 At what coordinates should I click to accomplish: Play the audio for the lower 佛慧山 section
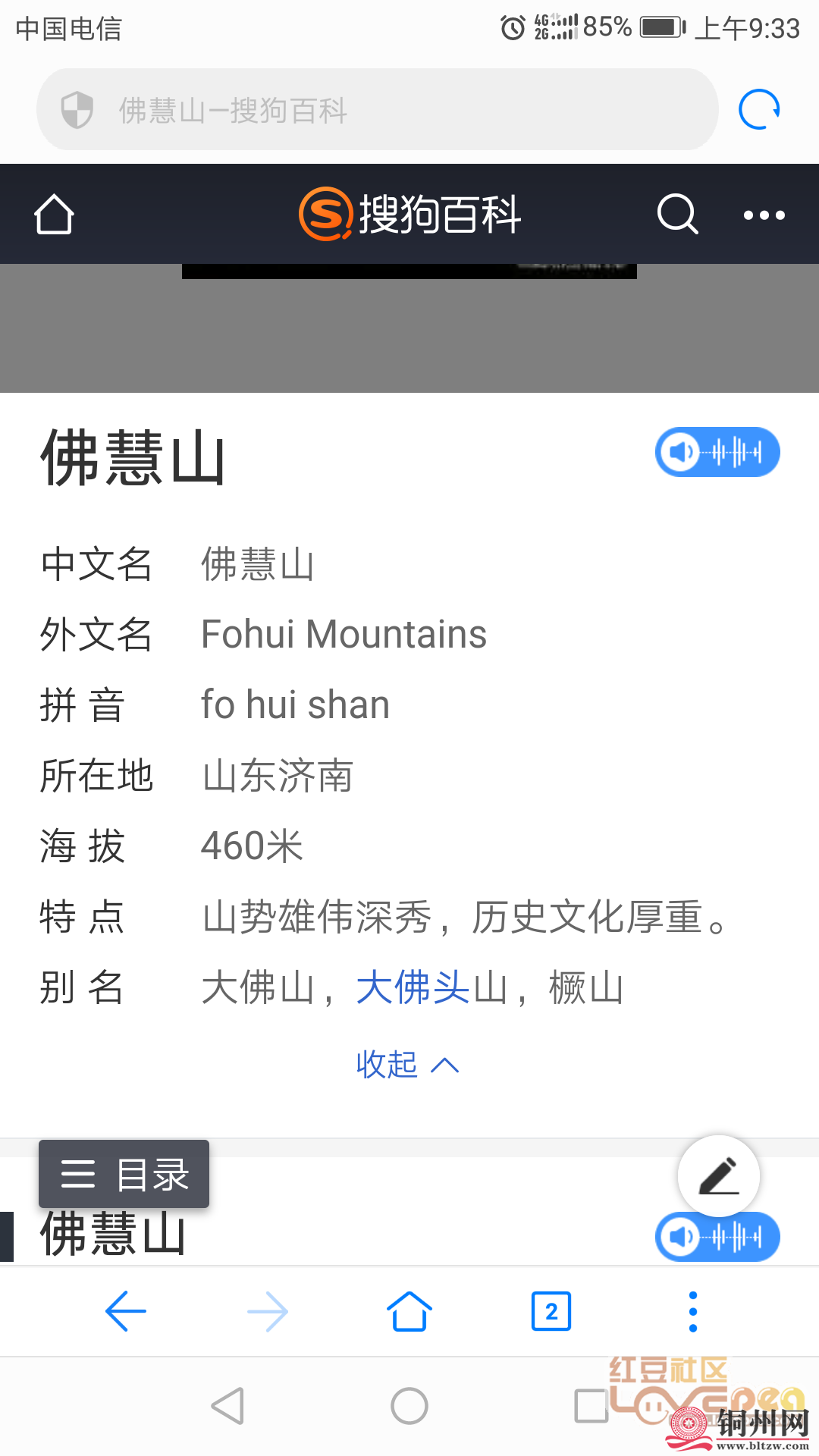point(717,1237)
